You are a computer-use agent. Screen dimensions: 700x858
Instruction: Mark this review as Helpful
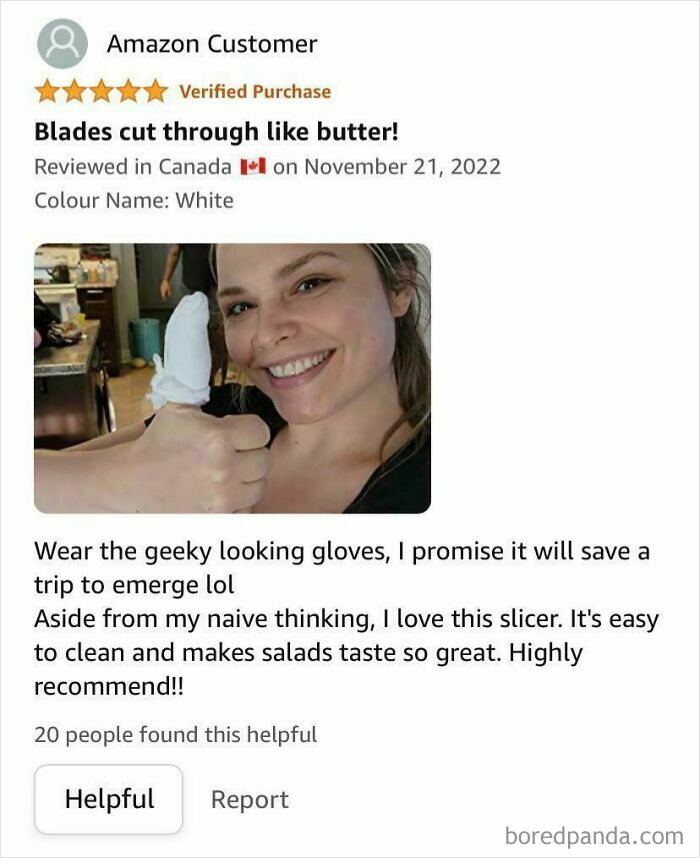pos(109,799)
